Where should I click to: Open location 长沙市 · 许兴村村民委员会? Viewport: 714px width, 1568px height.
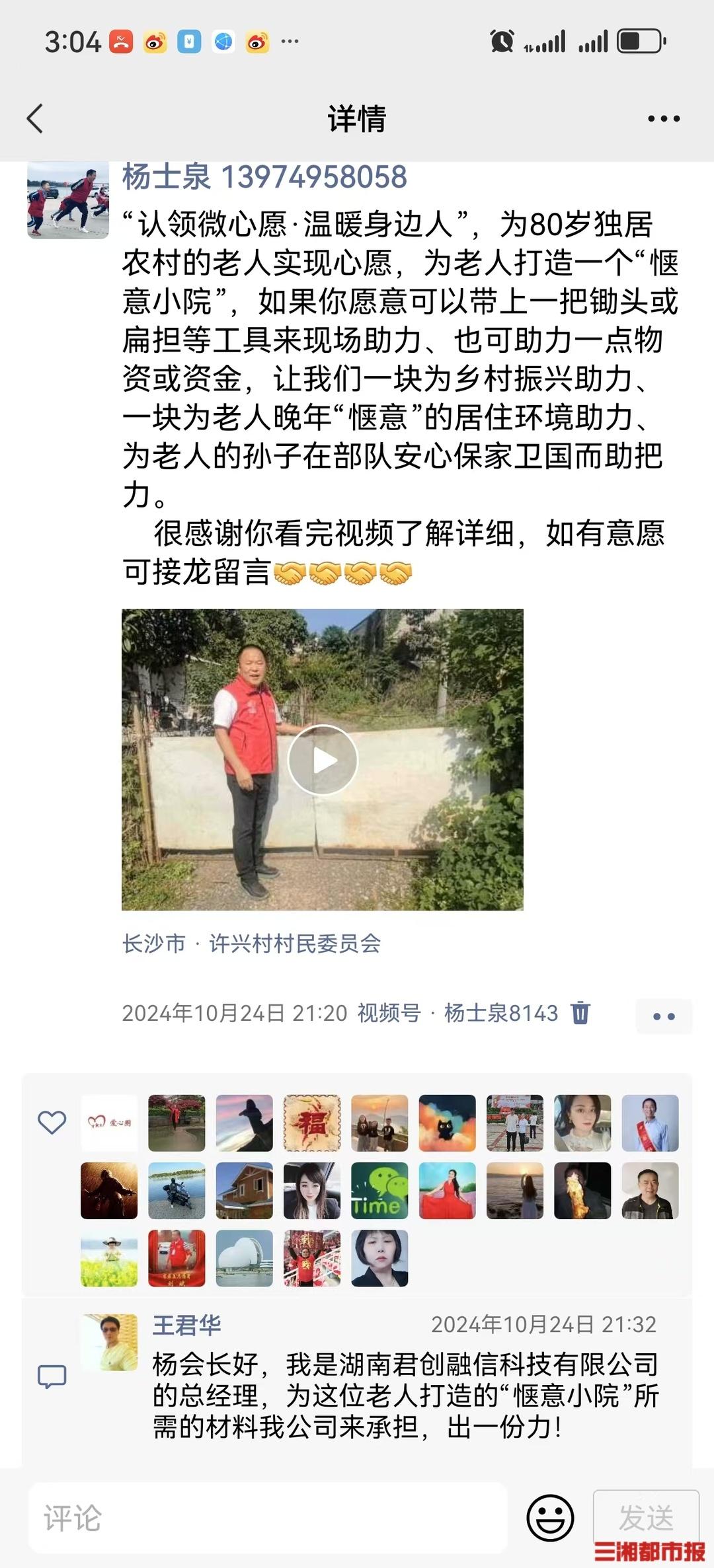click(251, 943)
